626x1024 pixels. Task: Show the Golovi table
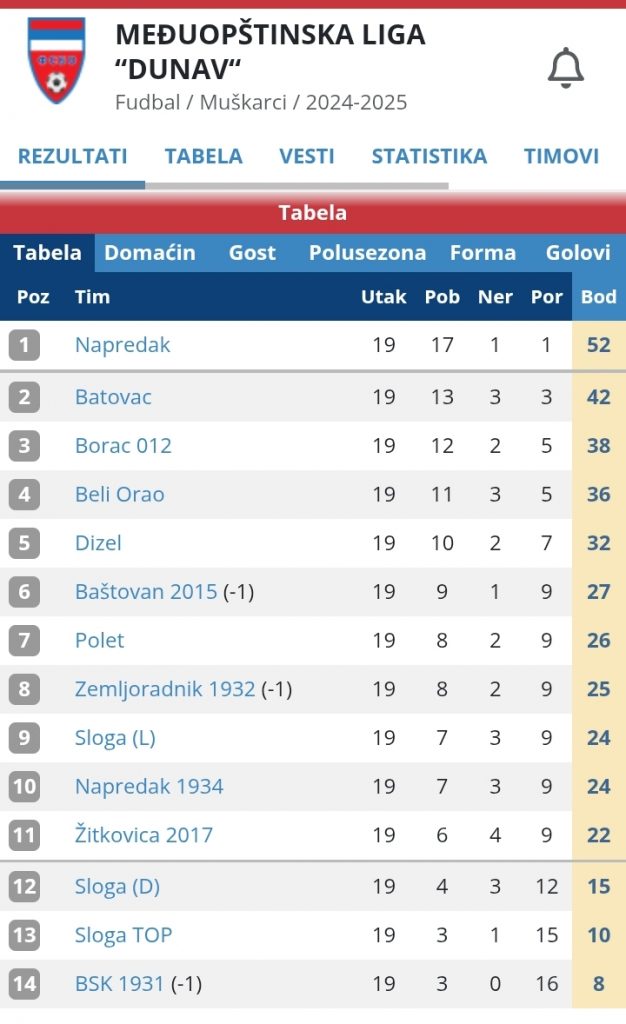coord(578,253)
